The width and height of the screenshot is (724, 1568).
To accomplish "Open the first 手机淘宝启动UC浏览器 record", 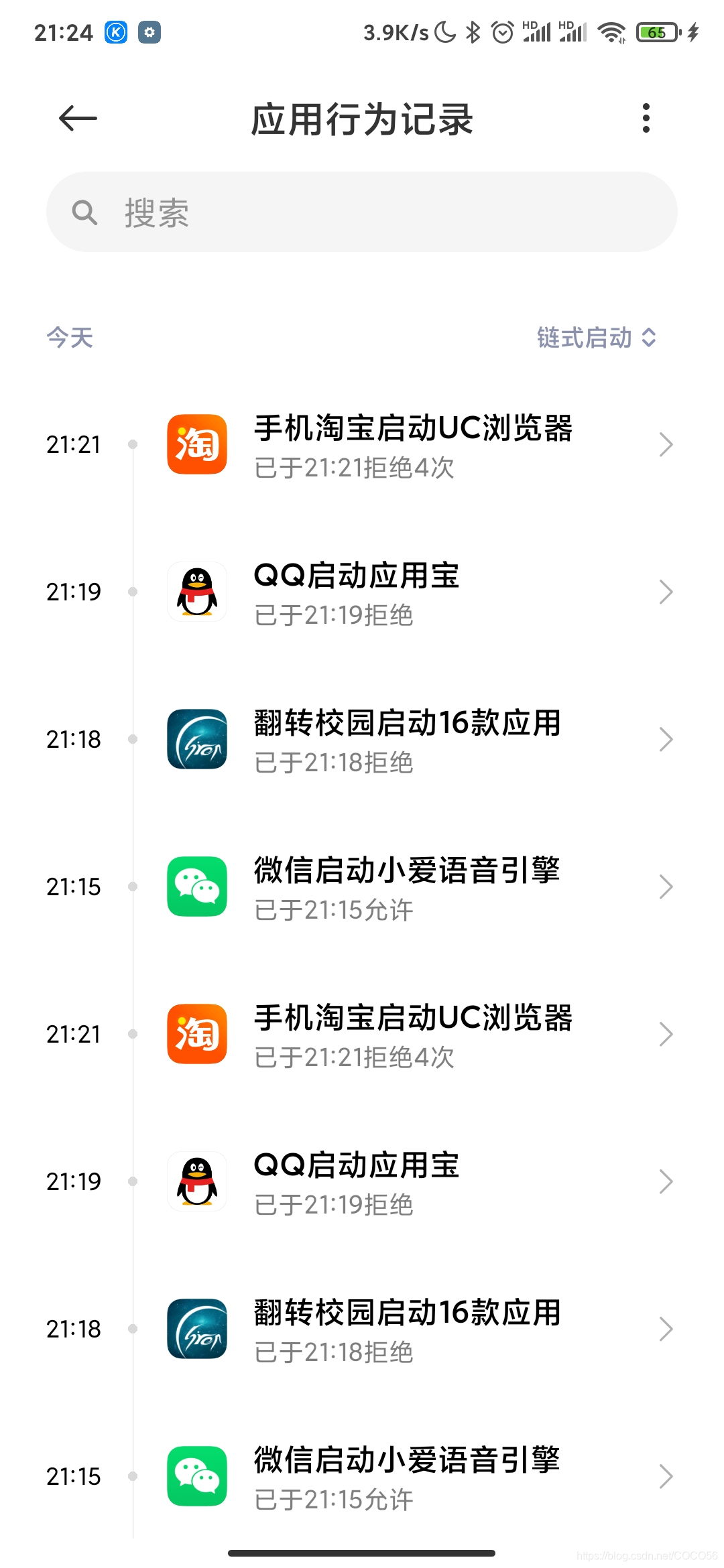I will click(413, 445).
